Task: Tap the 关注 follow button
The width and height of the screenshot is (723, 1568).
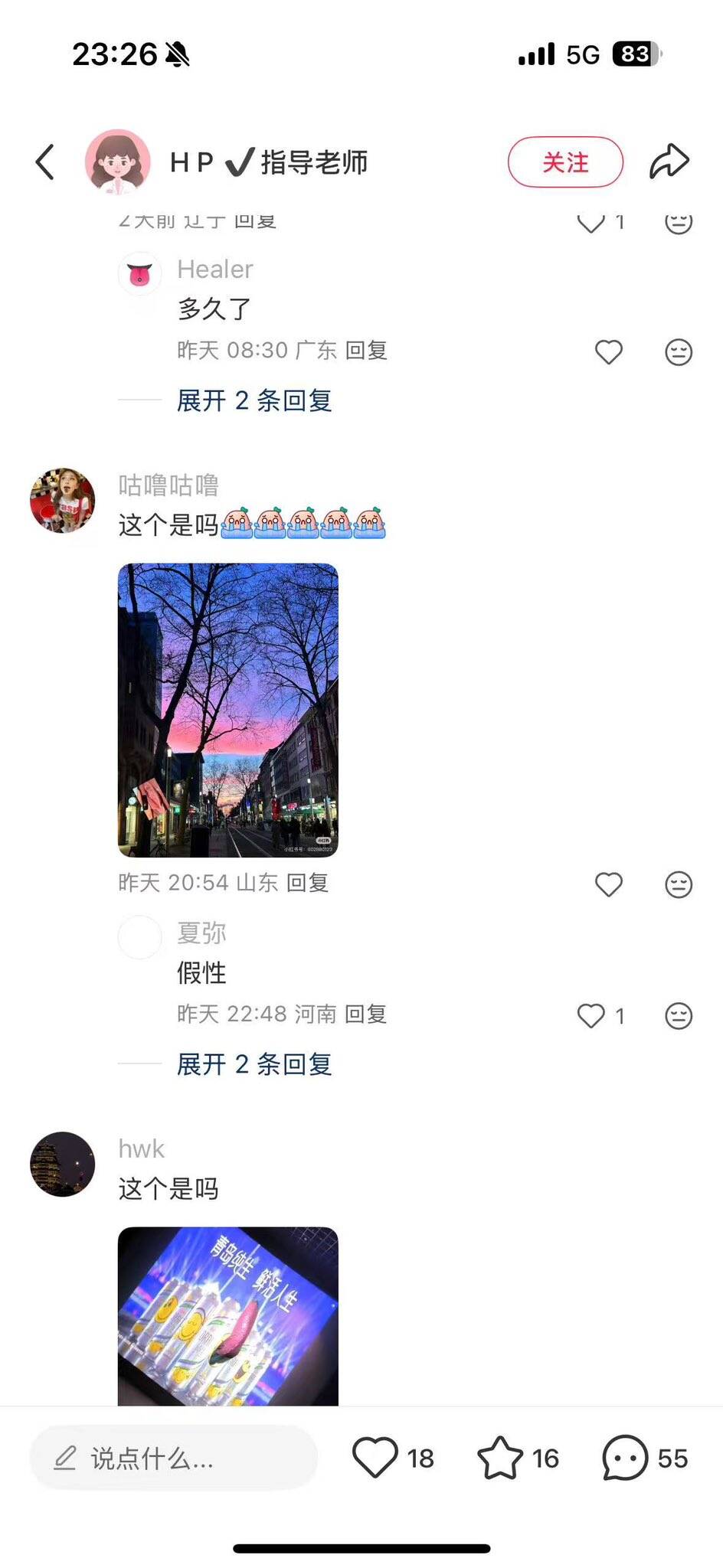Action: 565,162
